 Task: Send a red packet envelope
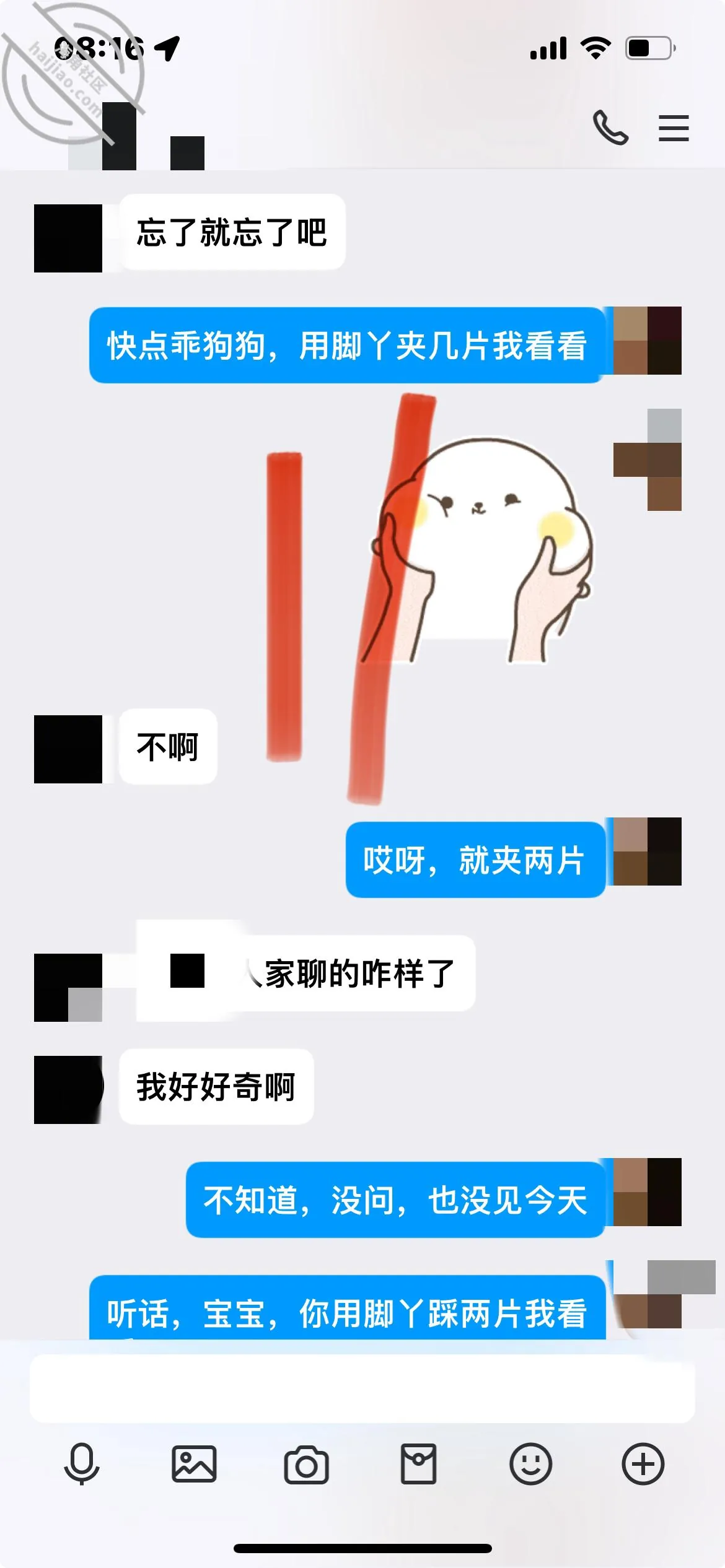(x=418, y=1464)
